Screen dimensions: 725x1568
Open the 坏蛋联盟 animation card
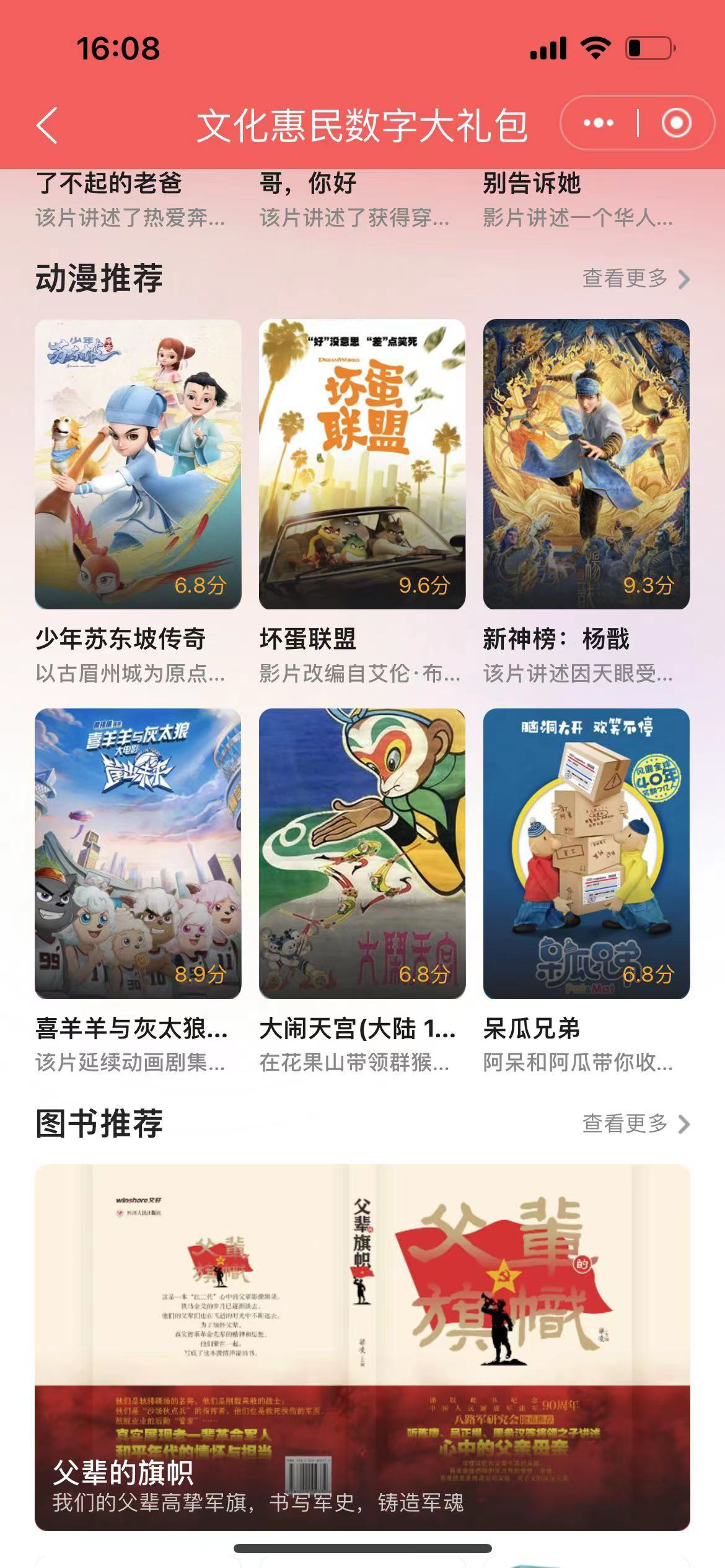(x=362, y=464)
